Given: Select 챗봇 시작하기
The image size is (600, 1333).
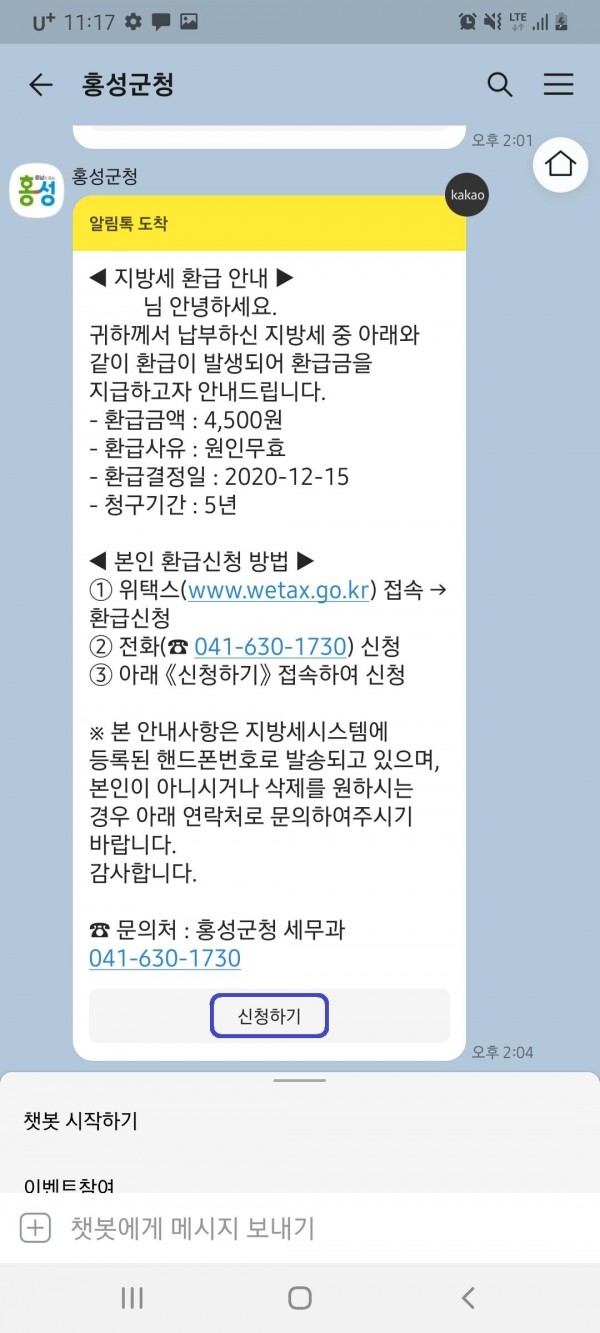Looking at the screenshot, I should coord(81,1121).
